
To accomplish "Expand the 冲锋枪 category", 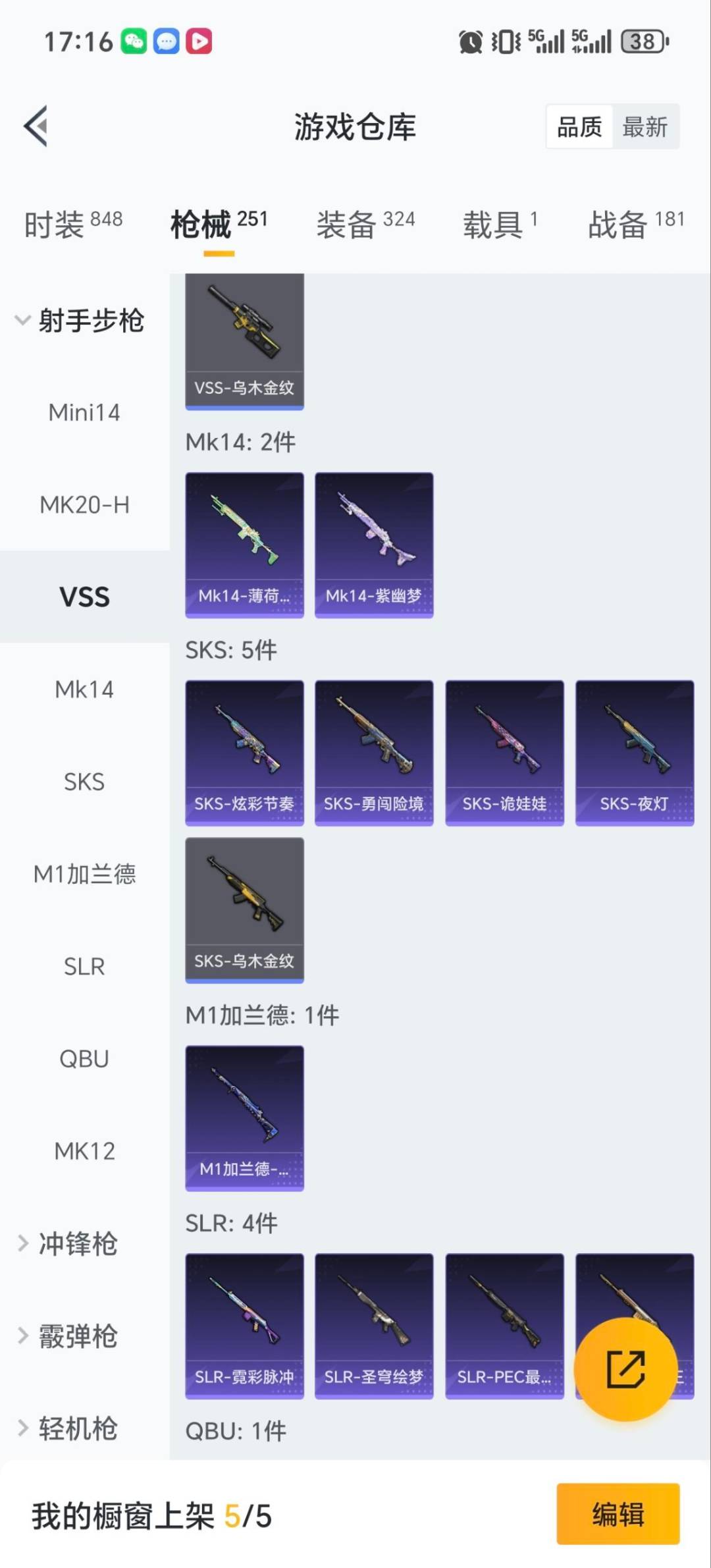I will pos(70,1244).
